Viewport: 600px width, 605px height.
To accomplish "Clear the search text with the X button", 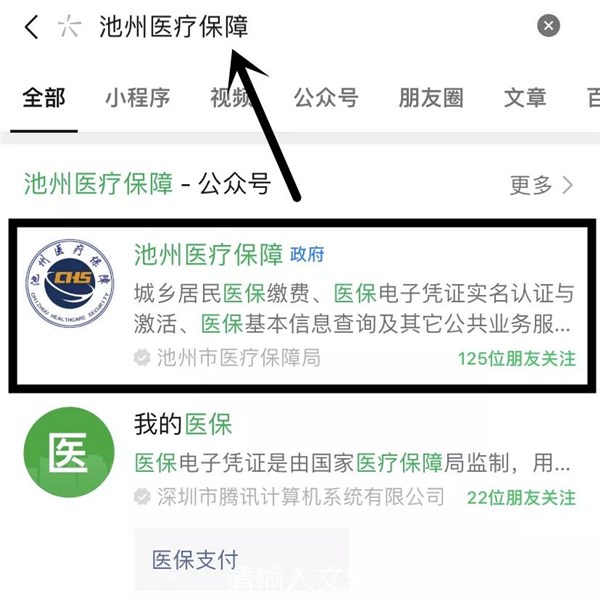I will [548, 27].
